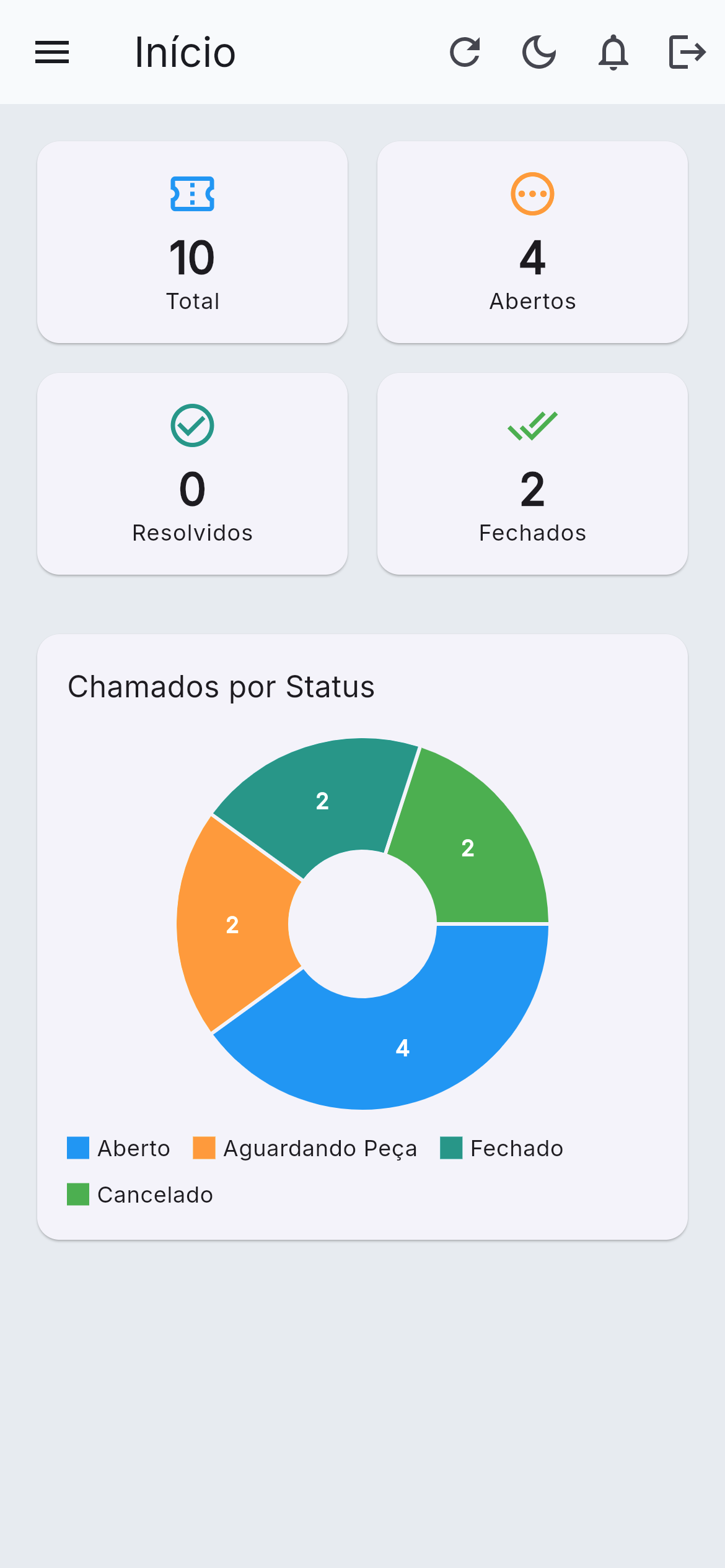This screenshot has height=1568, width=725.
Task: Select the Total summary card
Action: tap(193, 241)
